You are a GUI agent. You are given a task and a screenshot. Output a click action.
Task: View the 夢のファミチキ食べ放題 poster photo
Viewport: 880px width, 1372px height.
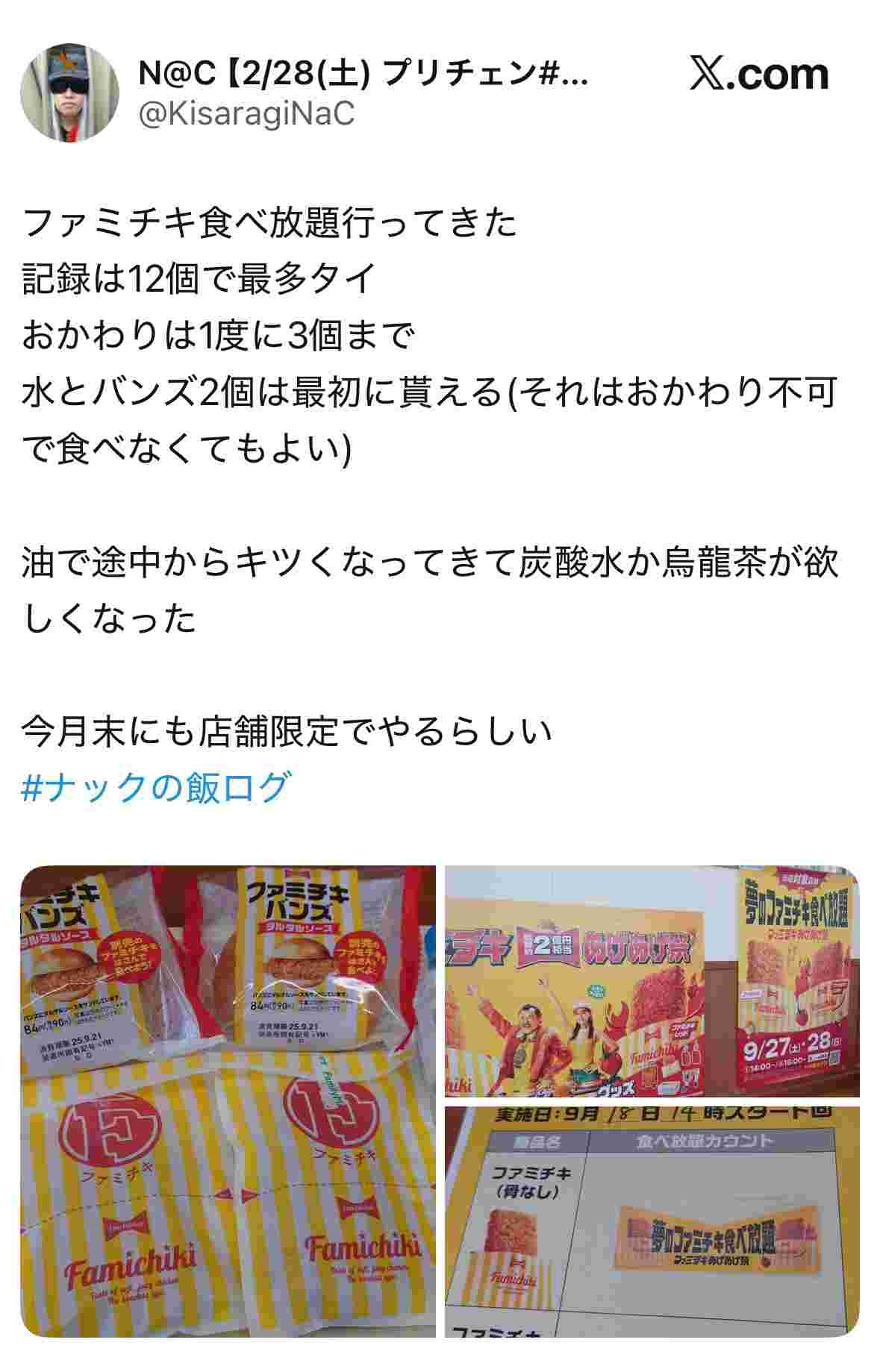point(652,980)
